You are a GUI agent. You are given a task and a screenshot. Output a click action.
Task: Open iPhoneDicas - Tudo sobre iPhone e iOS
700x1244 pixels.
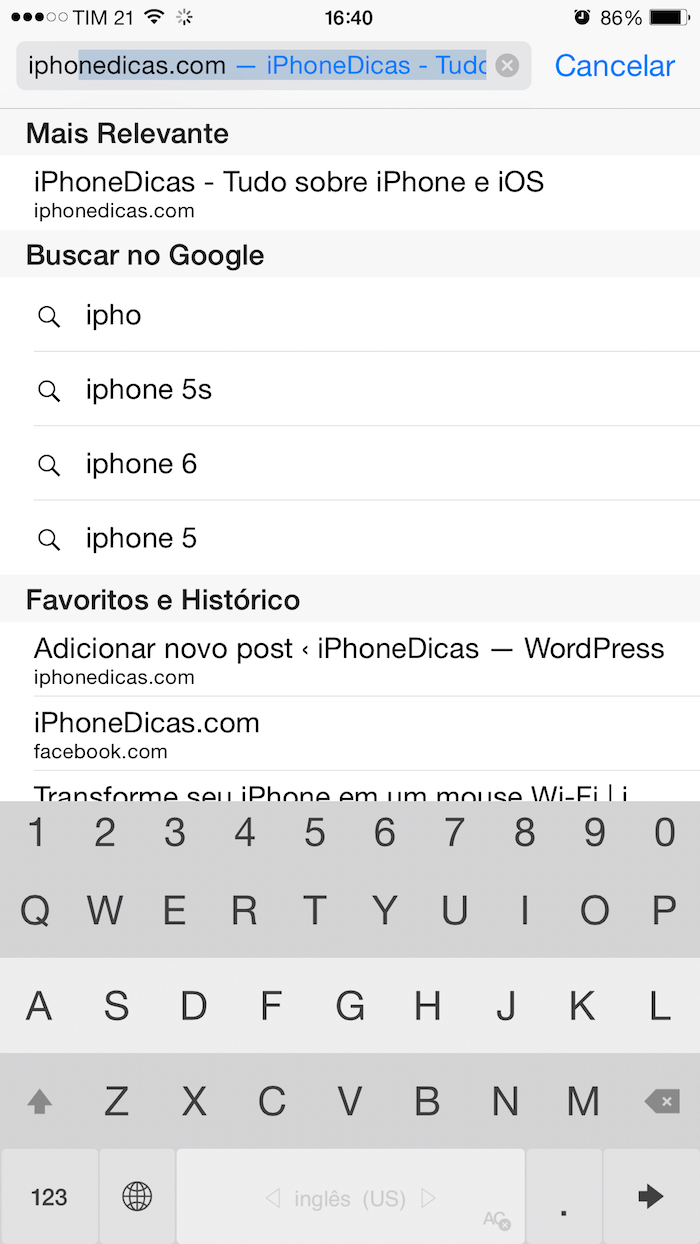click(x=350, y=193)
